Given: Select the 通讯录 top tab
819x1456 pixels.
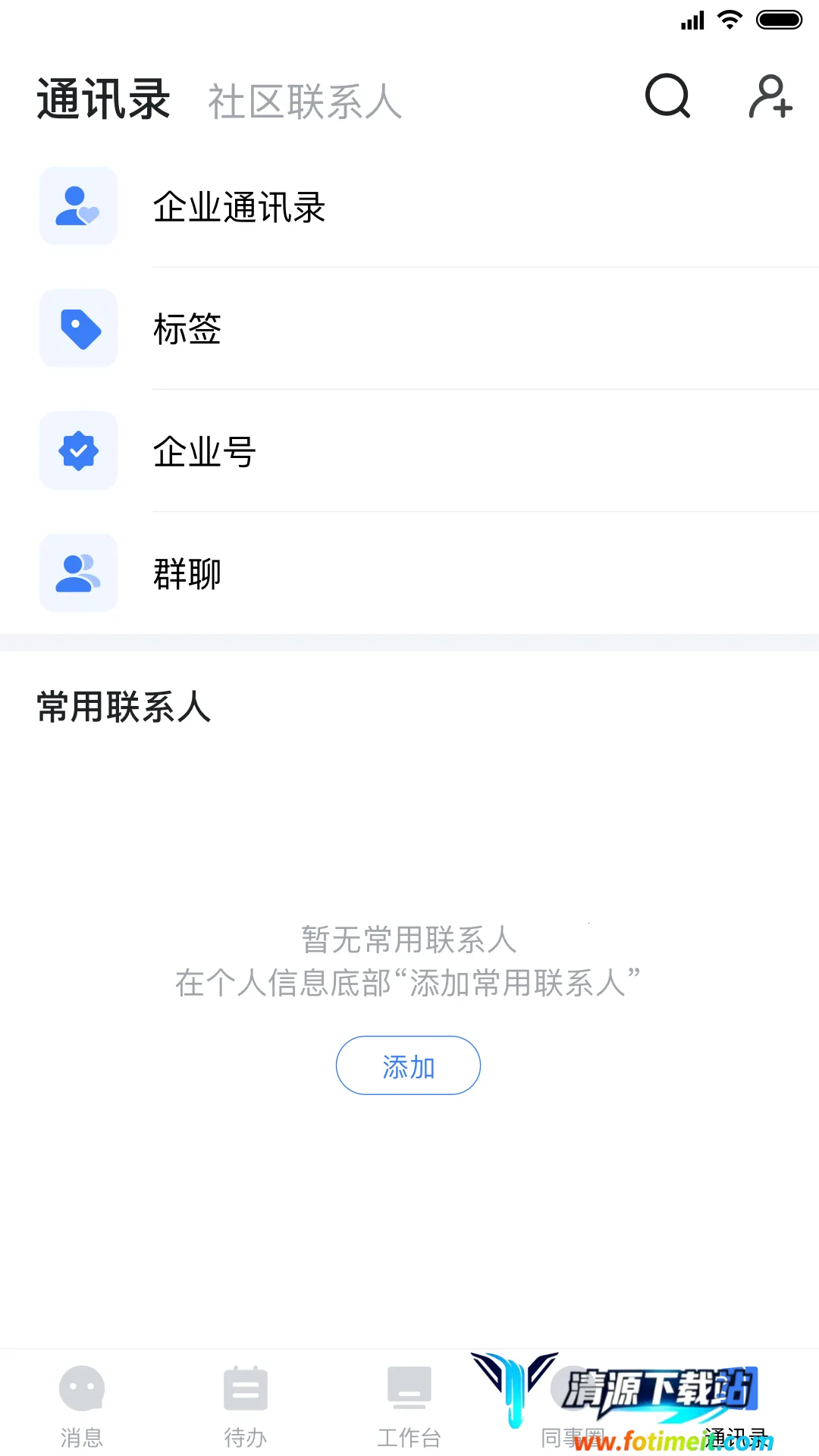Looking at the screenshot, I should pyautogui.click(x=103, y=99).
